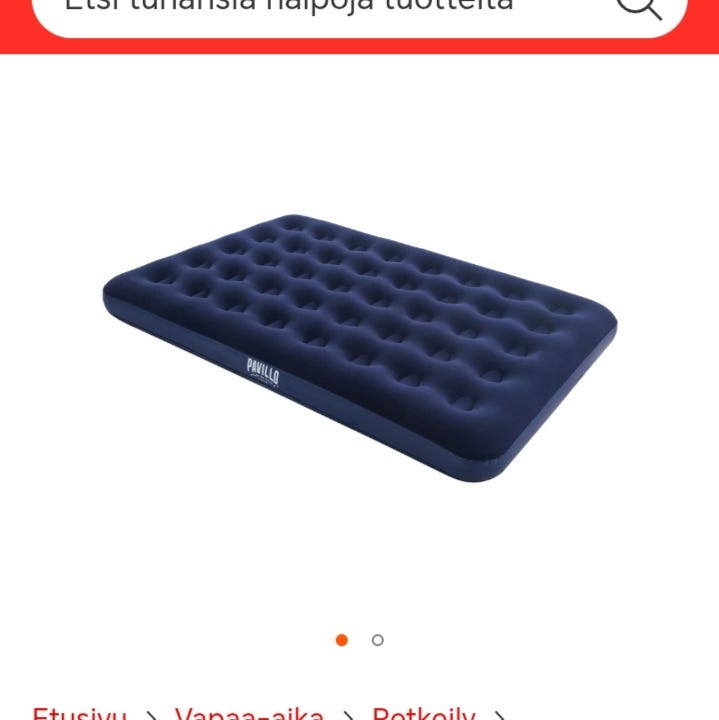Tap the magnifying glass search icon
Image resolution: width=719 pixels, height=720 pixels.
point(638,8)
